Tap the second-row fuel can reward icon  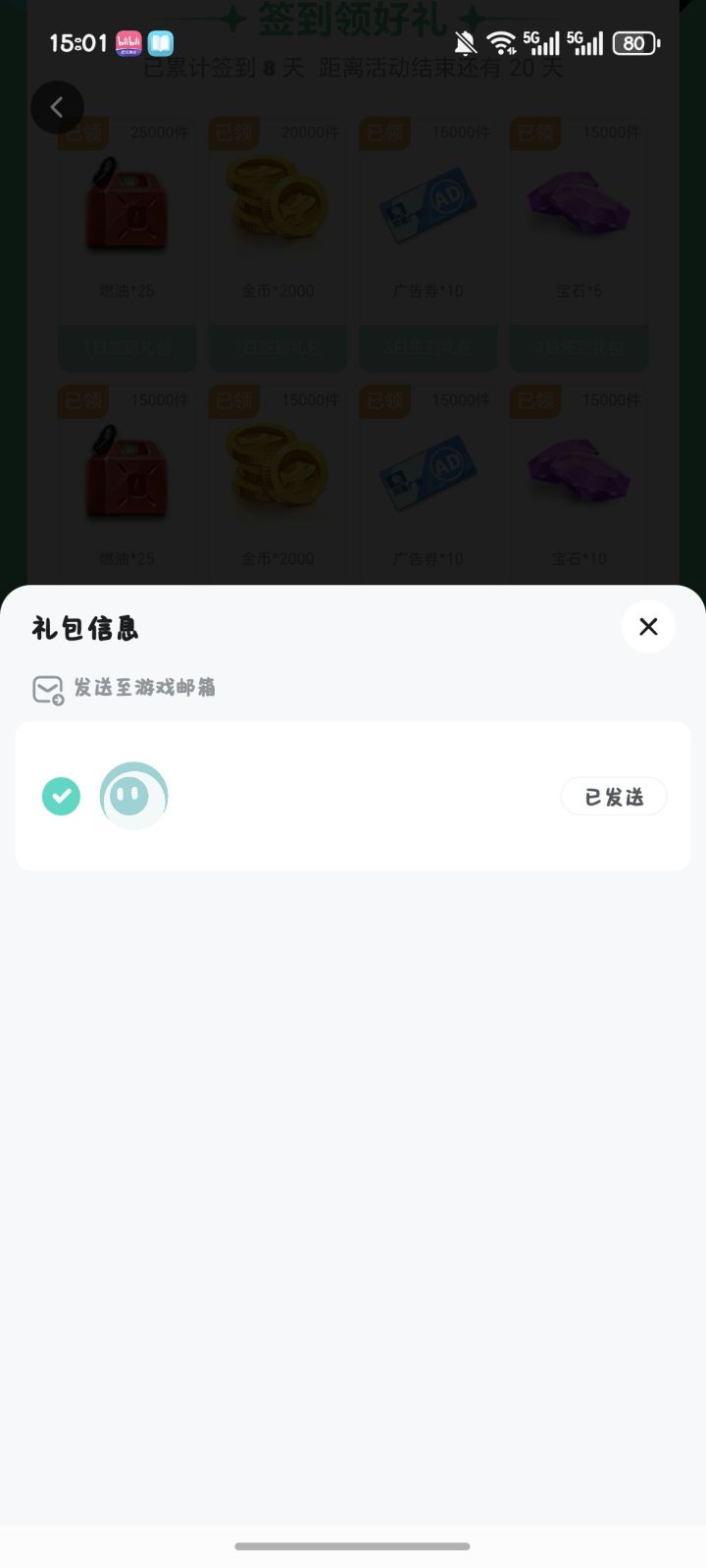coord(126,474)
